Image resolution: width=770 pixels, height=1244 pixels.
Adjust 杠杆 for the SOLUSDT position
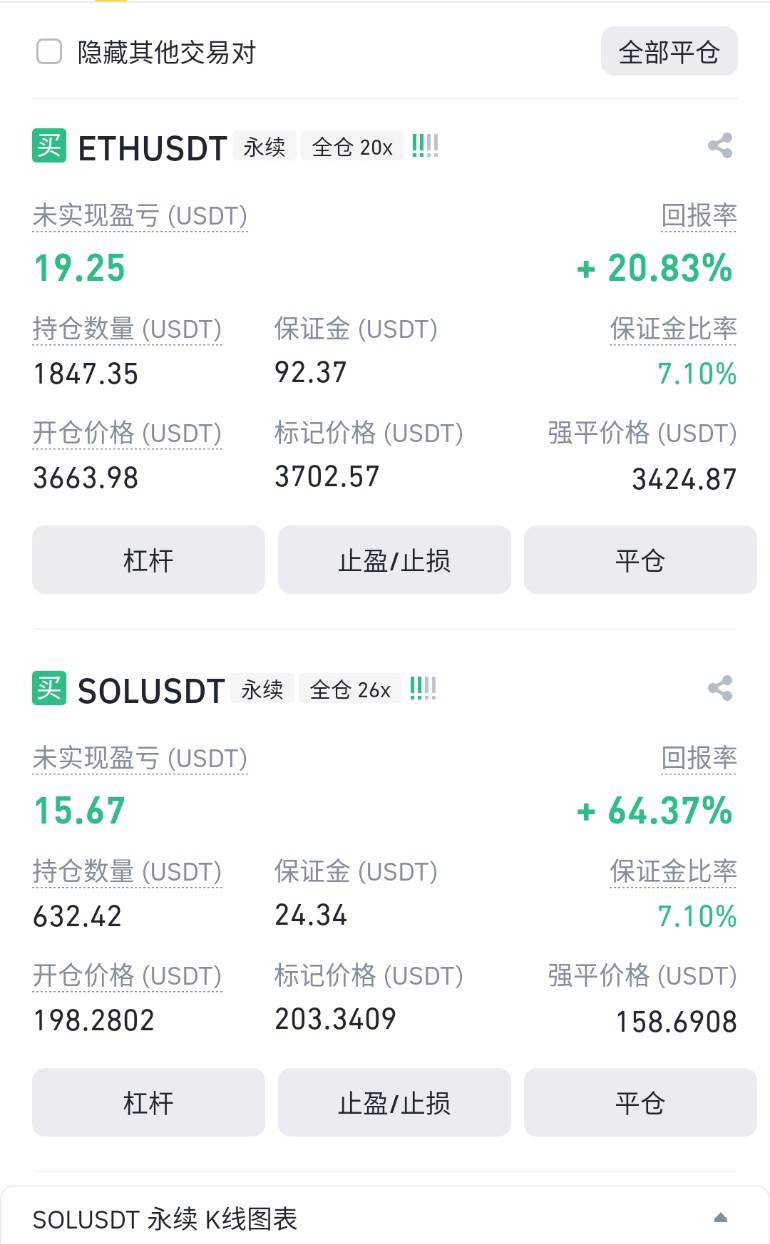[x=148, y=1102]
